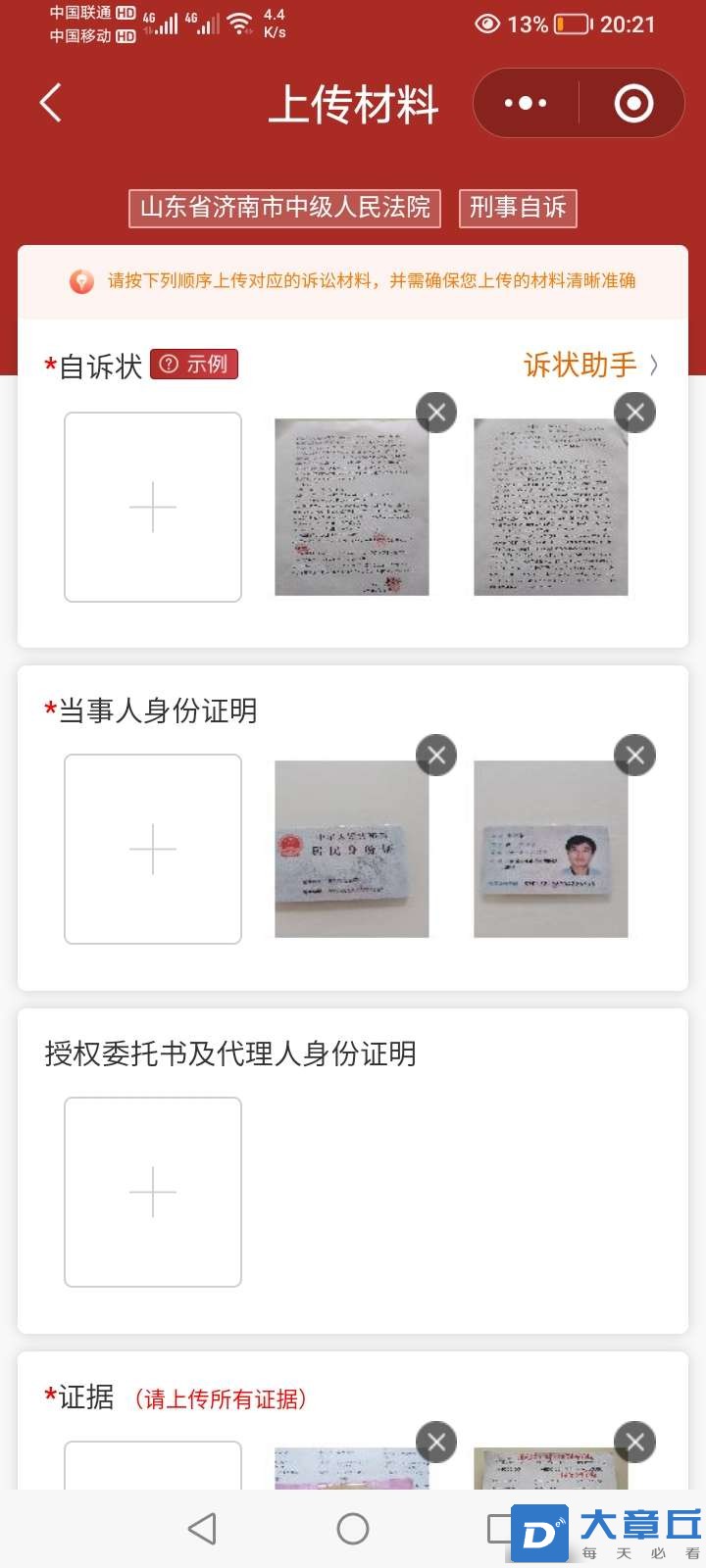Remove the first 自诉状 image
This screenshot has height=1568, width=706.
(436, 413)
